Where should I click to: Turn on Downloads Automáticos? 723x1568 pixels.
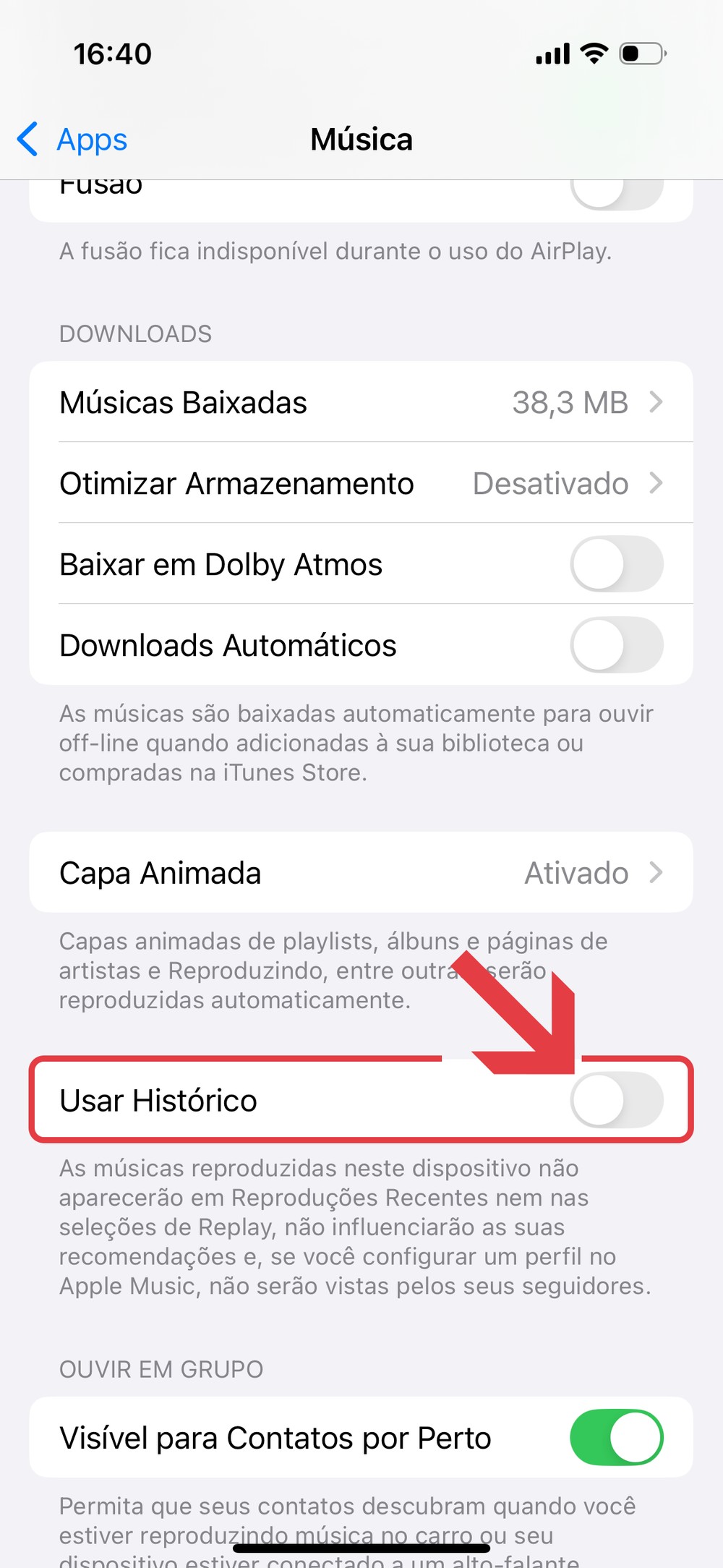[x=616, y=645]
